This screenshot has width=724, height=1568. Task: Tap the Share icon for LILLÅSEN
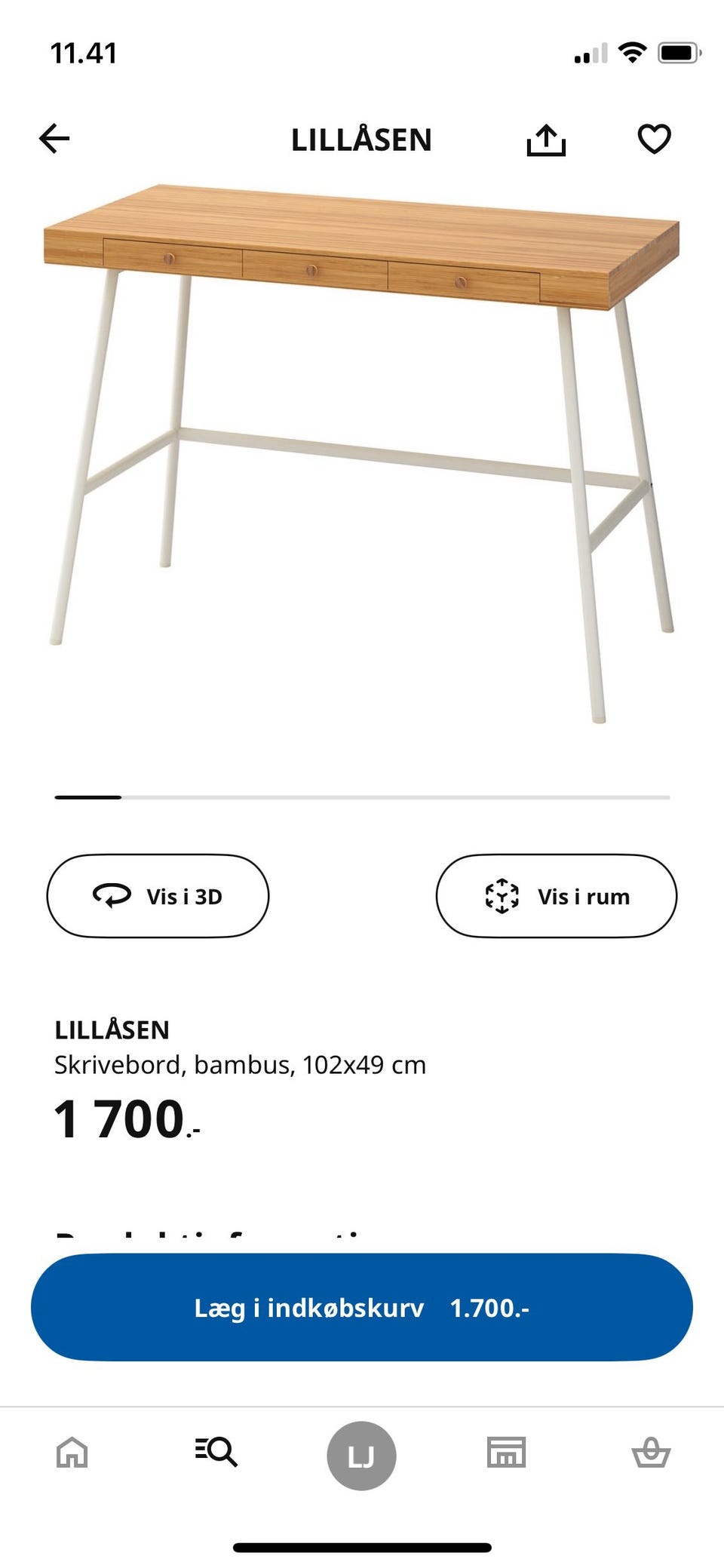(546, 139)
